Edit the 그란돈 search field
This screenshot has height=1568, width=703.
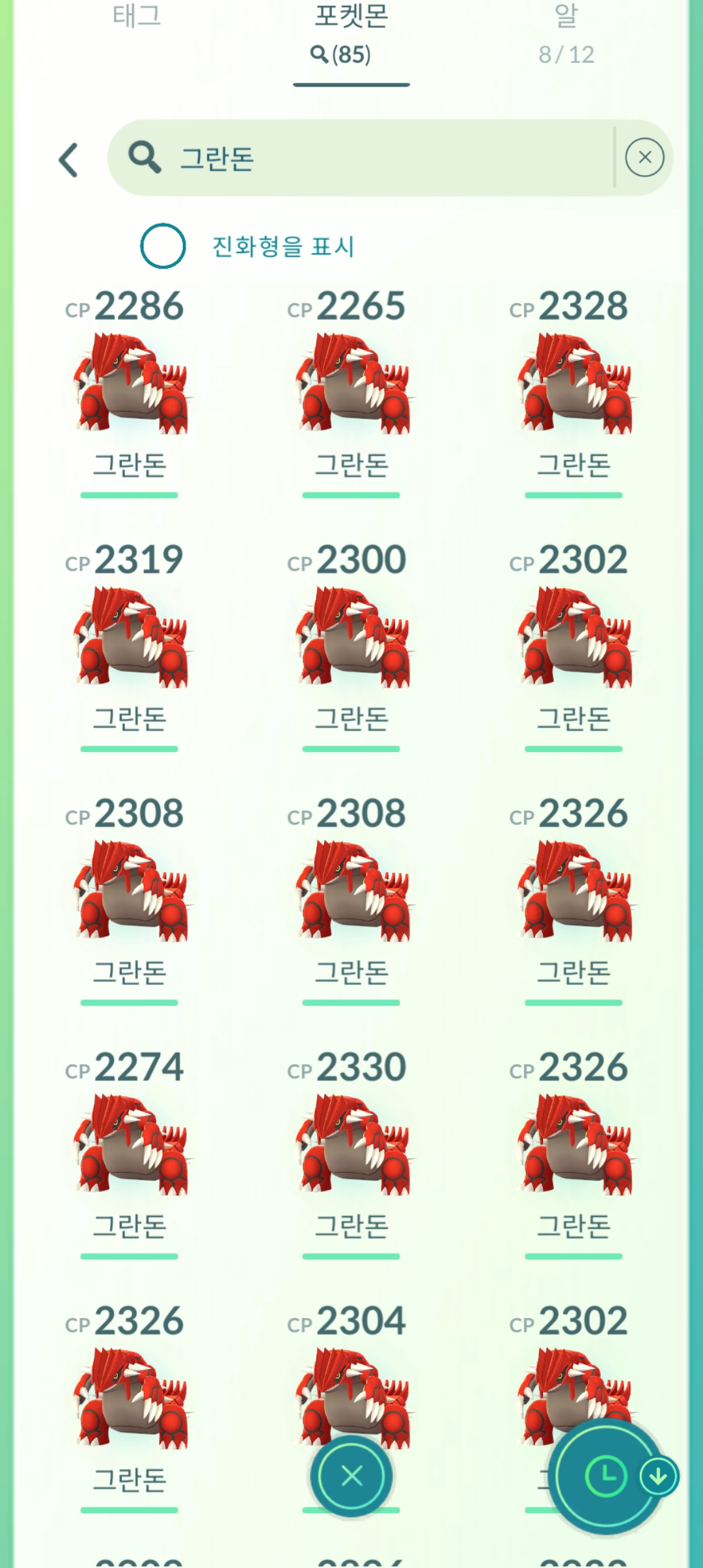365,158
